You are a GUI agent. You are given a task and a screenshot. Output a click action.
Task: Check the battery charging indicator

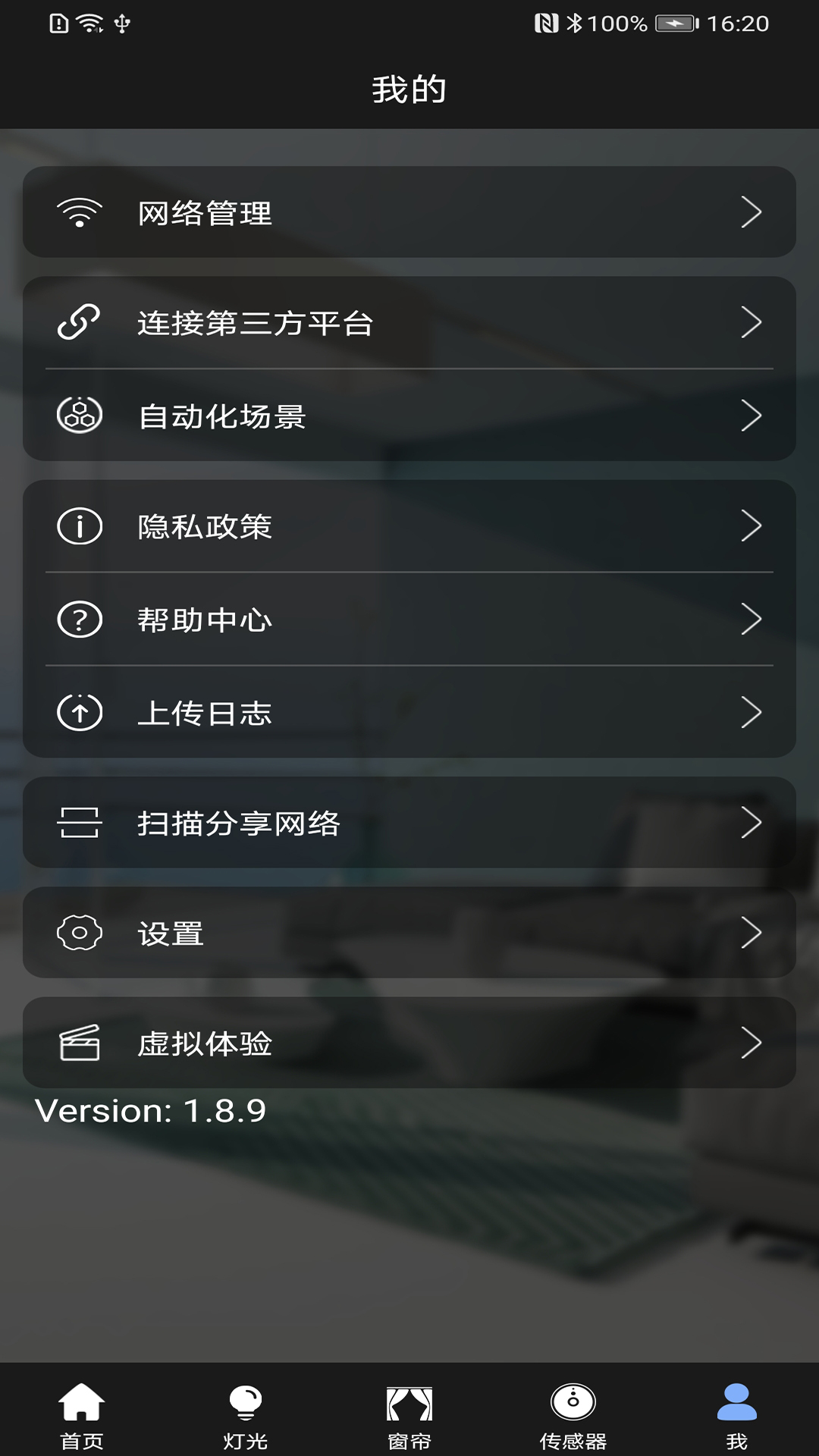[x=673, y=22]
